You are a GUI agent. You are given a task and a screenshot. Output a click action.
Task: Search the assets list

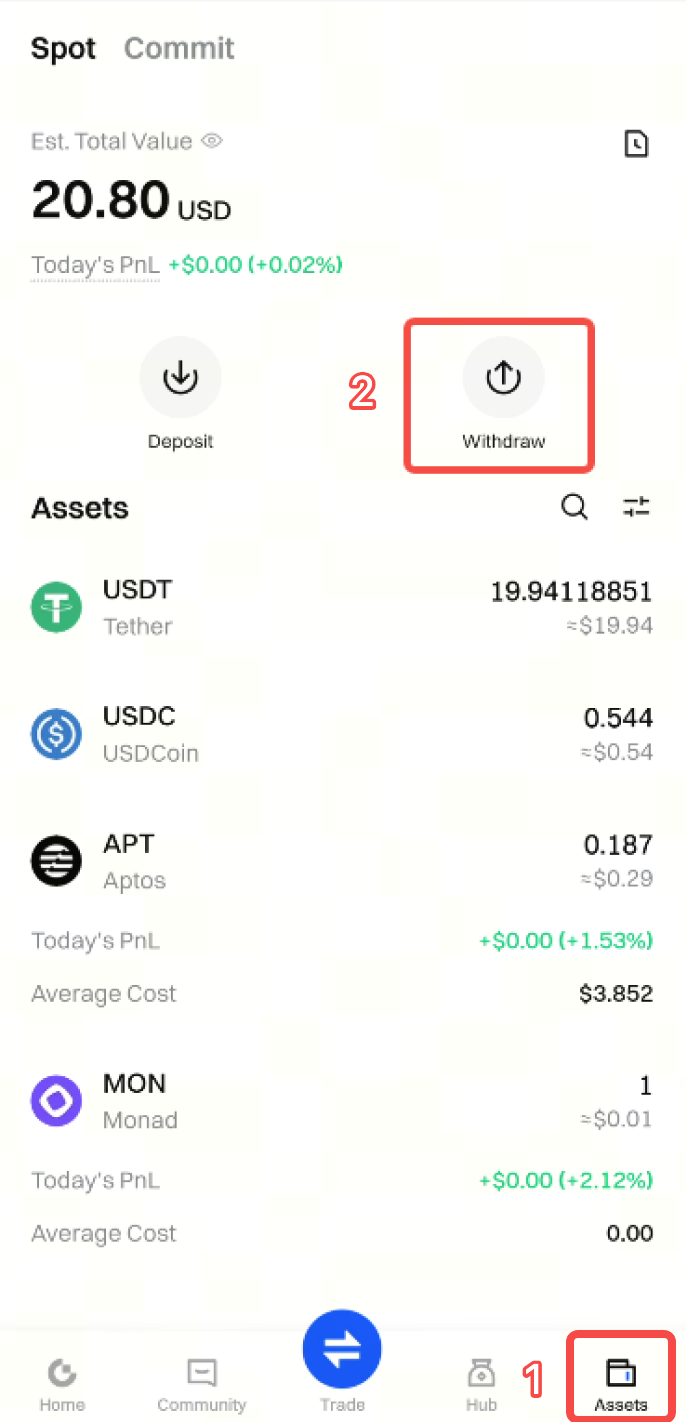coord(574,507)
